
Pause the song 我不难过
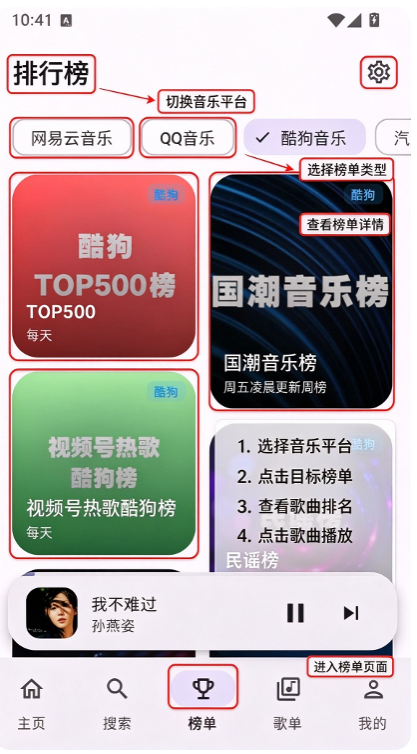[295, 613]
